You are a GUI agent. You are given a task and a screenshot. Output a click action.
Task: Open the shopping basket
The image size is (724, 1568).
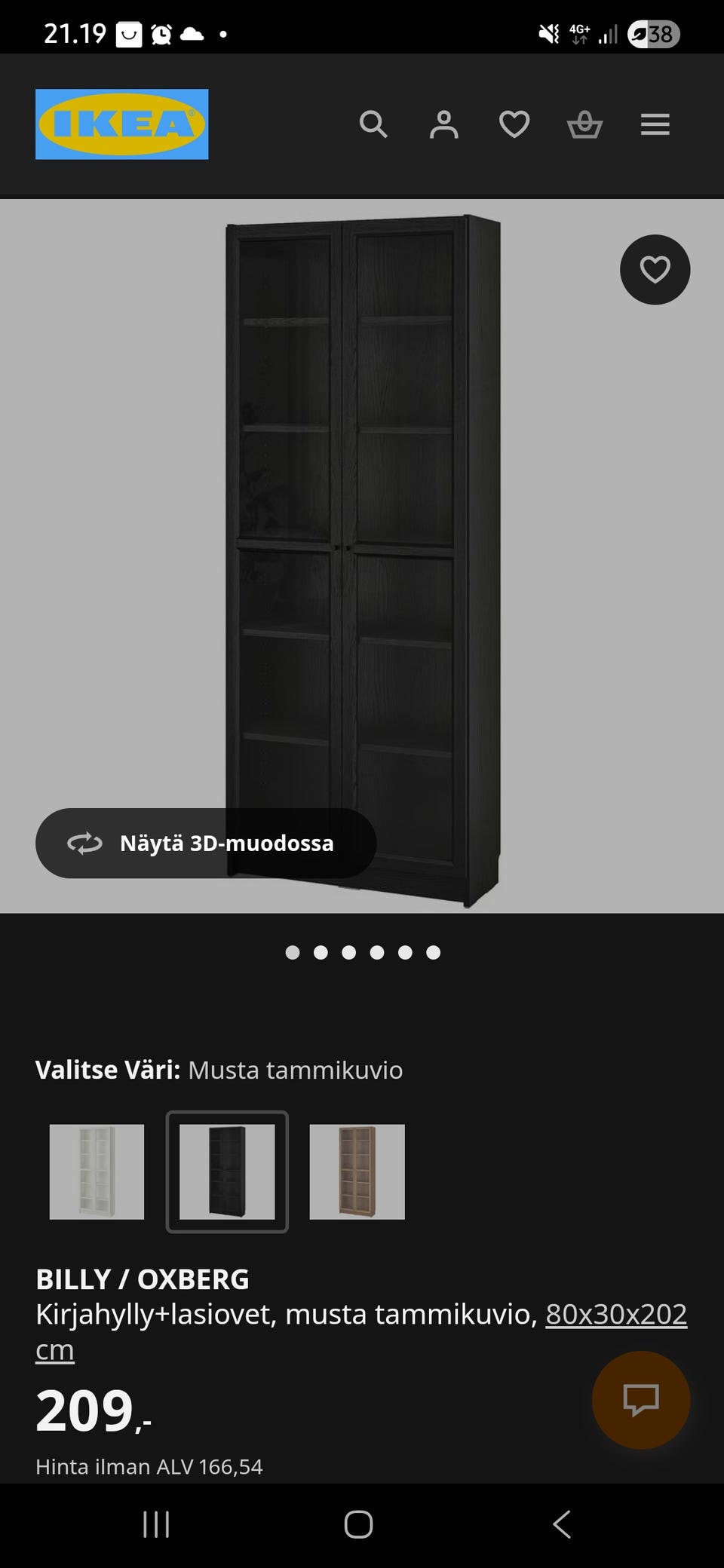tap(585, 124)
